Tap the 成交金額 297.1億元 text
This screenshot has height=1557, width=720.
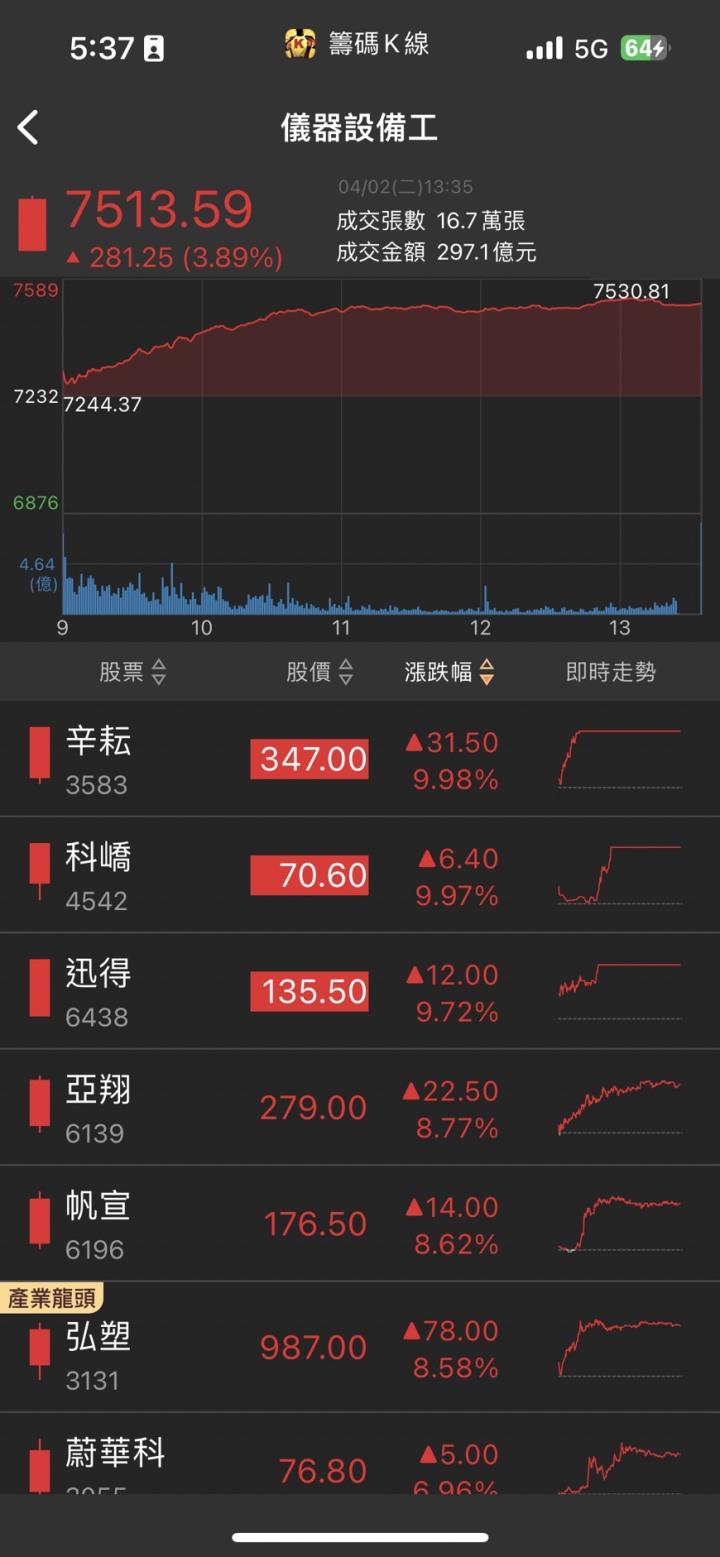440,253
